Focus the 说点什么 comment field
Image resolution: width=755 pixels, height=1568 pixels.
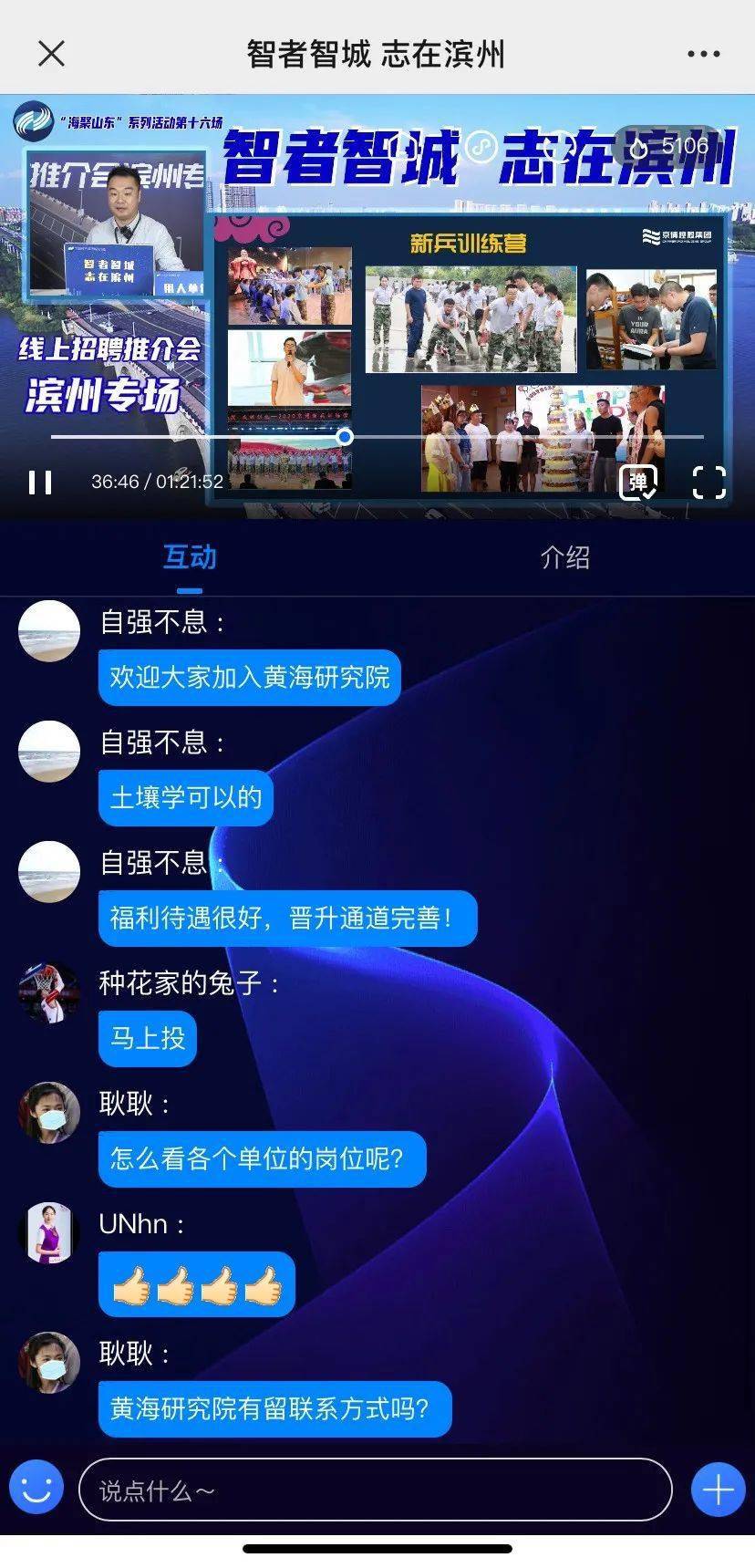pyautogui.click(x=374, y=1490)
